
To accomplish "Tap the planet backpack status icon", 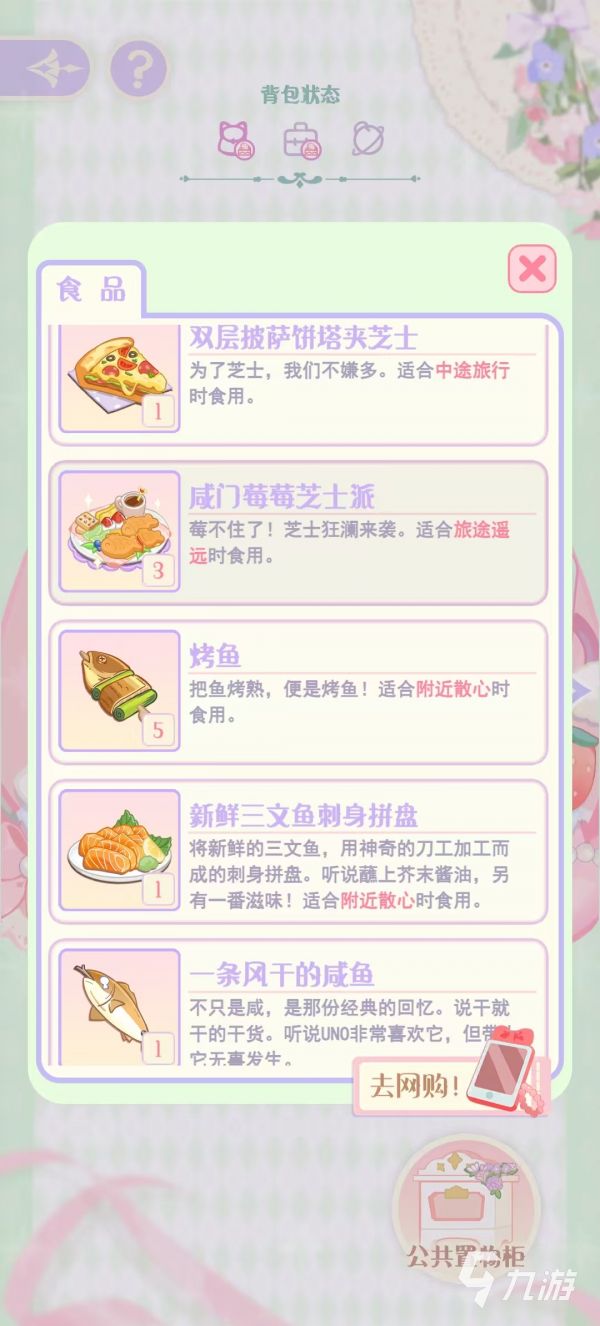I will coord(367,138).
